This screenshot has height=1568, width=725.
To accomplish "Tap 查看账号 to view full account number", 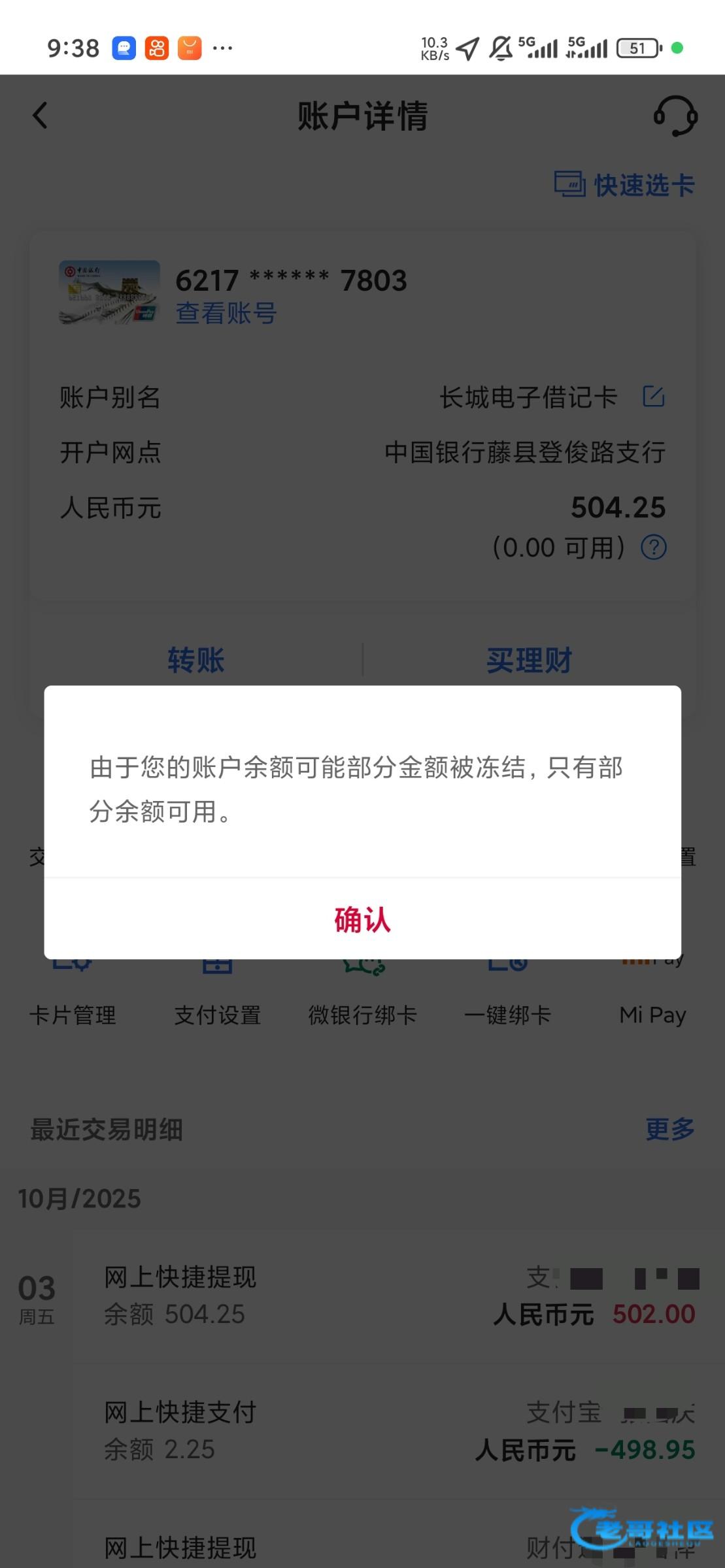I will pyautogui.click(x=226, y=314).
